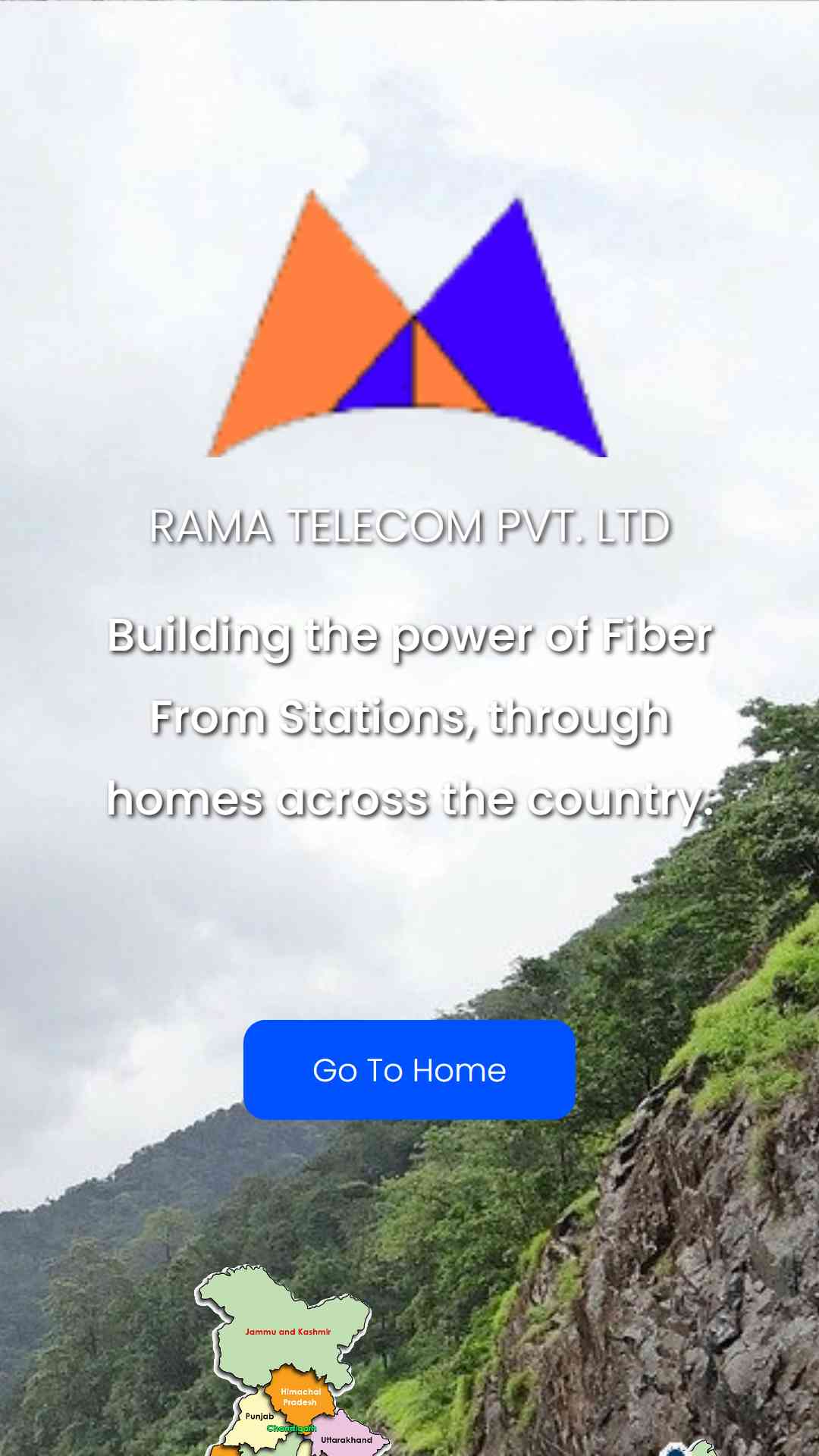Tap the Go To Home button
Screen dimensions: 819x1456
tap(409, 1070)
